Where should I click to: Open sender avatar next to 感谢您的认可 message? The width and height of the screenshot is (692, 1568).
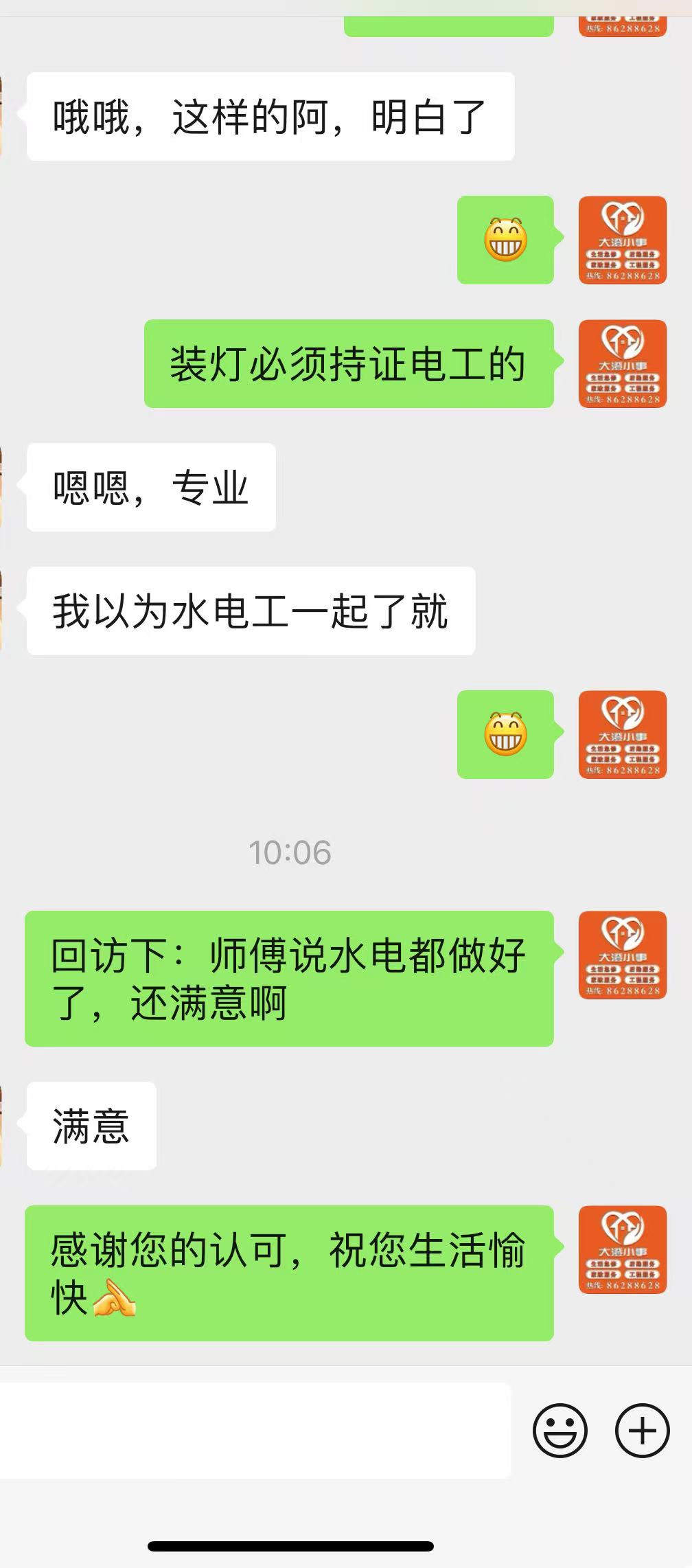[x=622, y=1249]
